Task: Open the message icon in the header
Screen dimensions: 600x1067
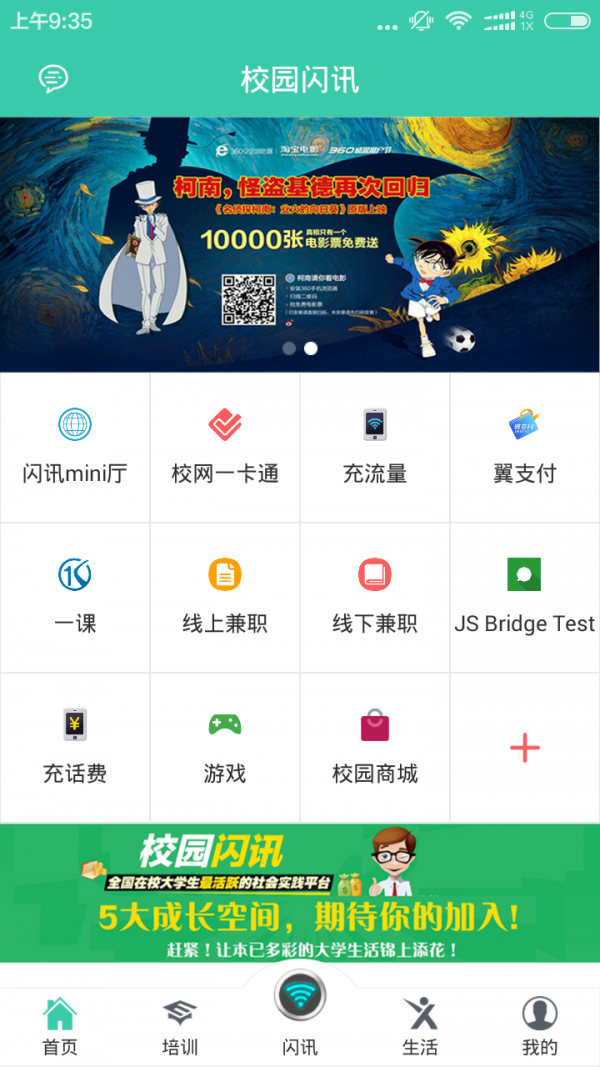Action: [53, 79]
